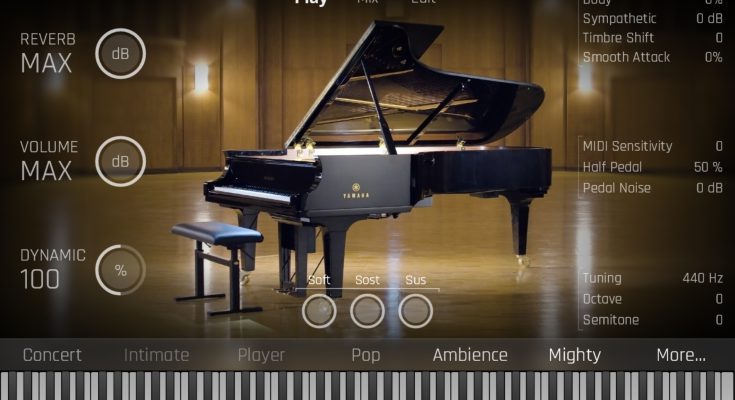The height and width of the screenshot is (400, 735).
Task: Tap the MIDI Sensitivity value
Action: (718, 146)
